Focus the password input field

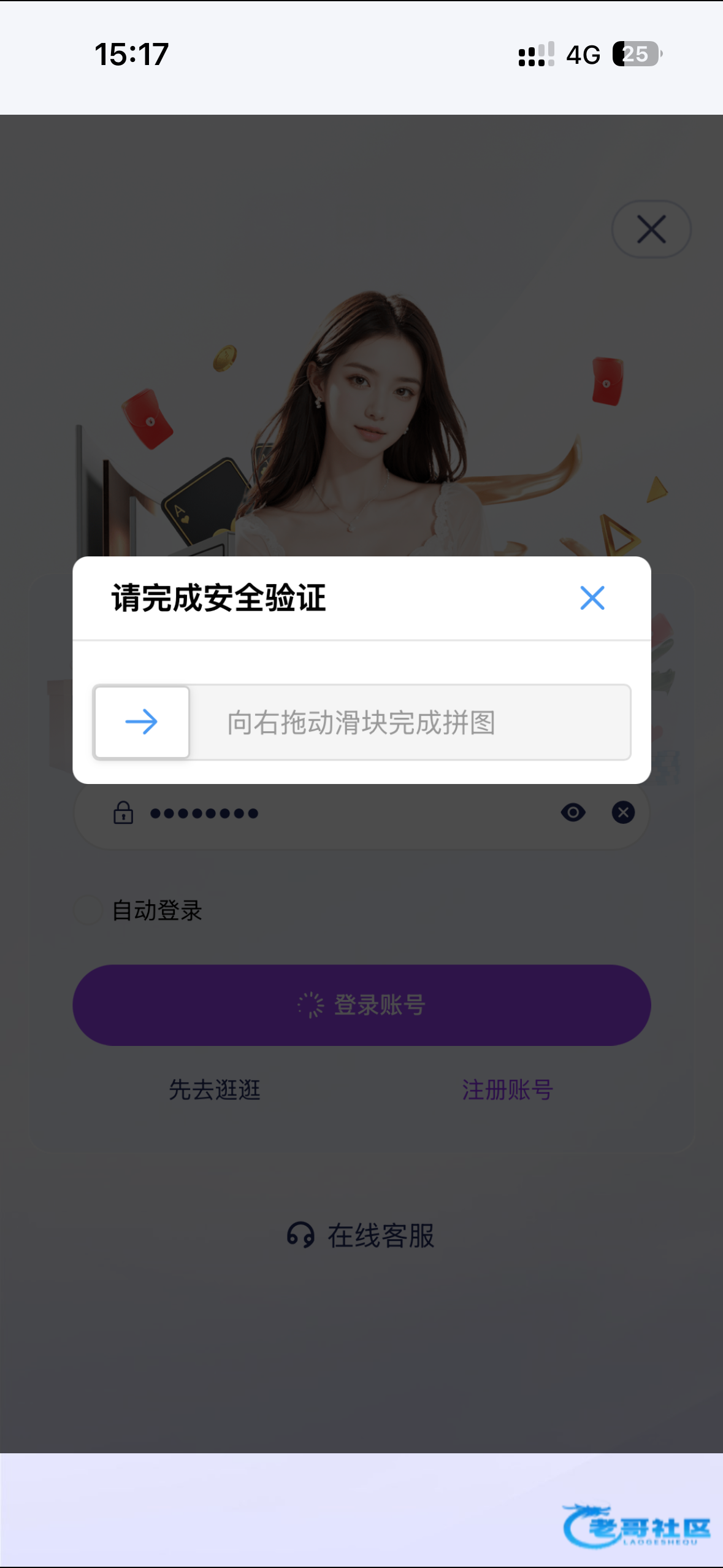[x=343, y=813]
